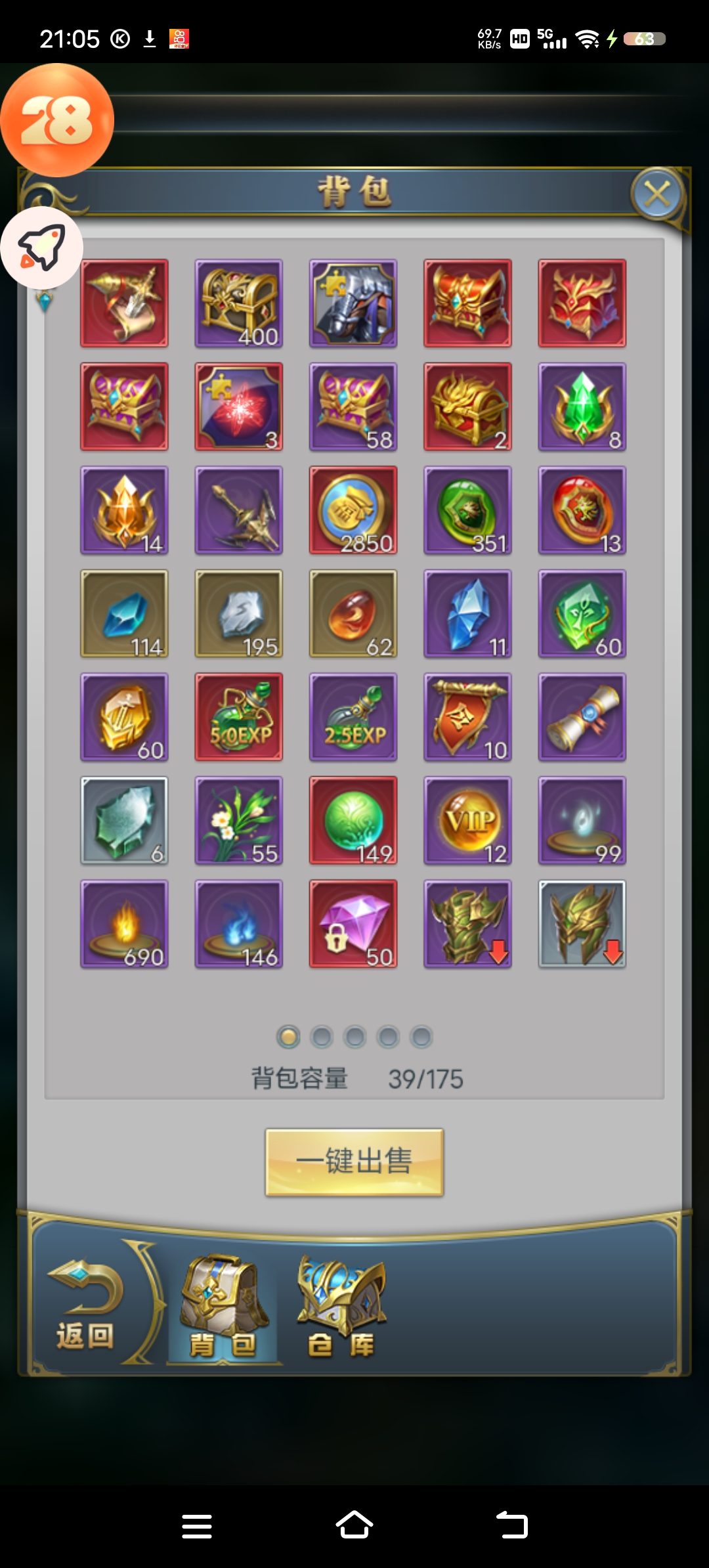Open the floating rocket booster icon
The width and height of the screenshot is (709, 1568).
41,248
